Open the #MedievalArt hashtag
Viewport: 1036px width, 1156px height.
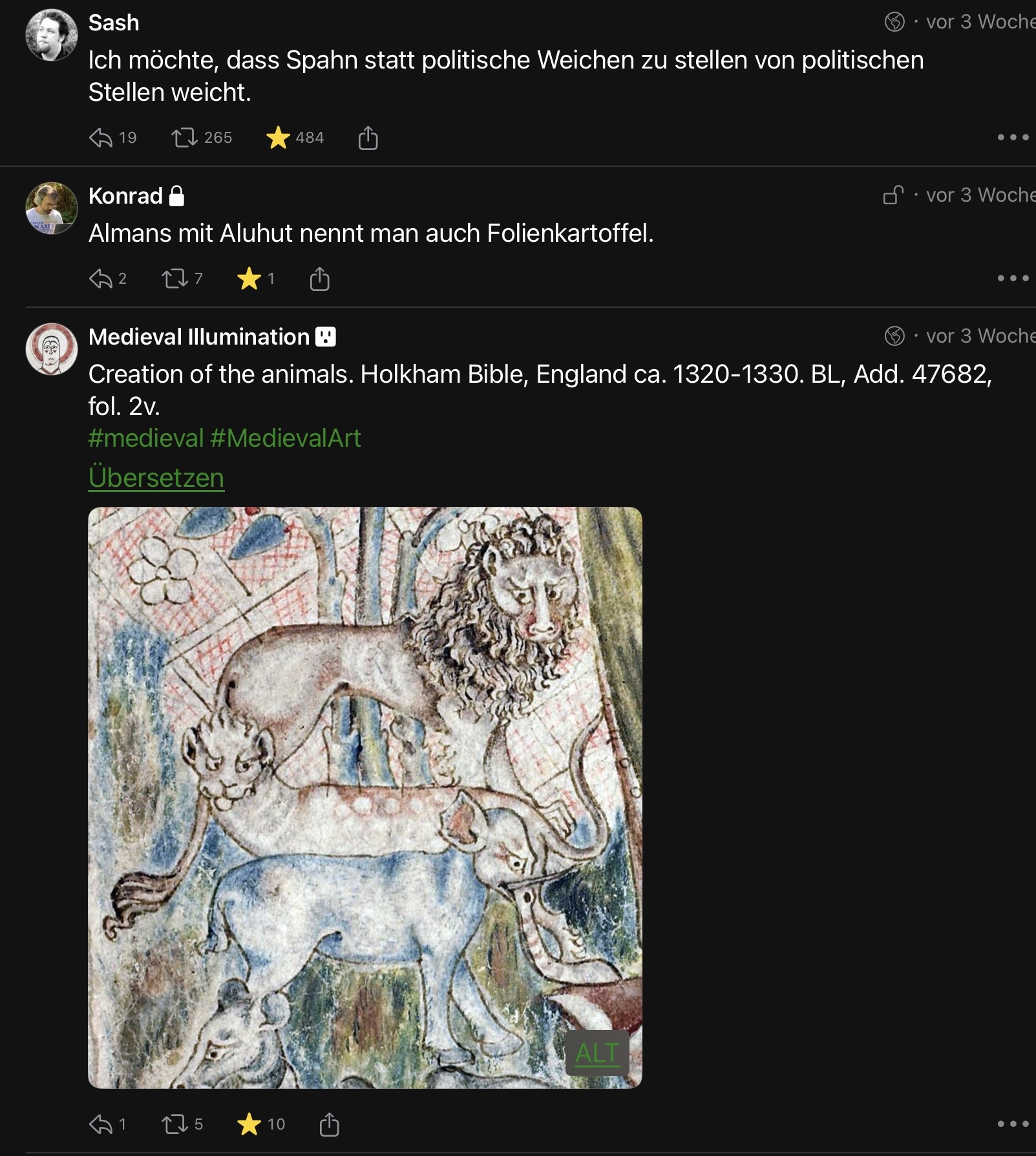(285, 438)
